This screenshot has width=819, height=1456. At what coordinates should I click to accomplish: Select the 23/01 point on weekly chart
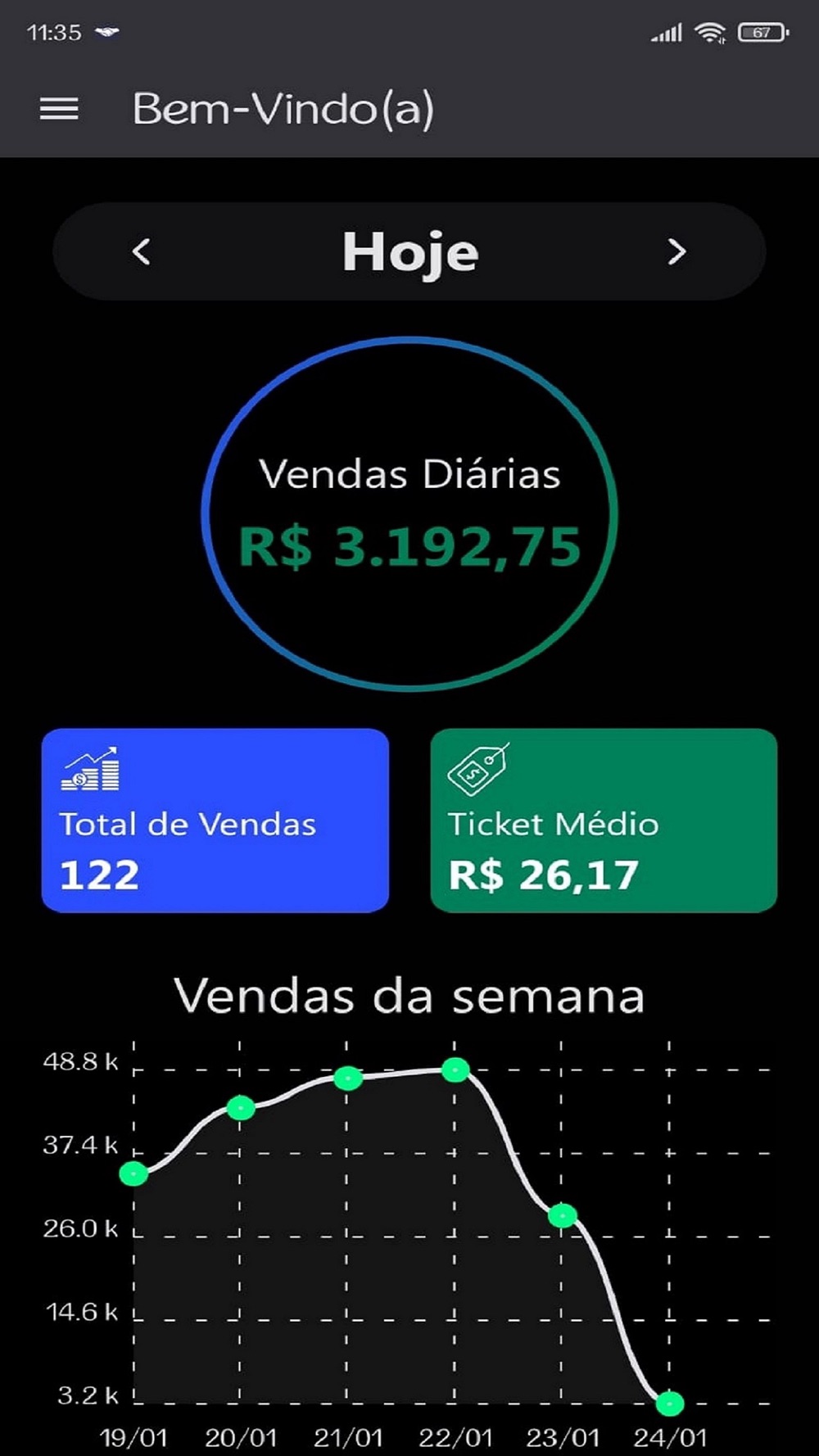point(563,1216)
